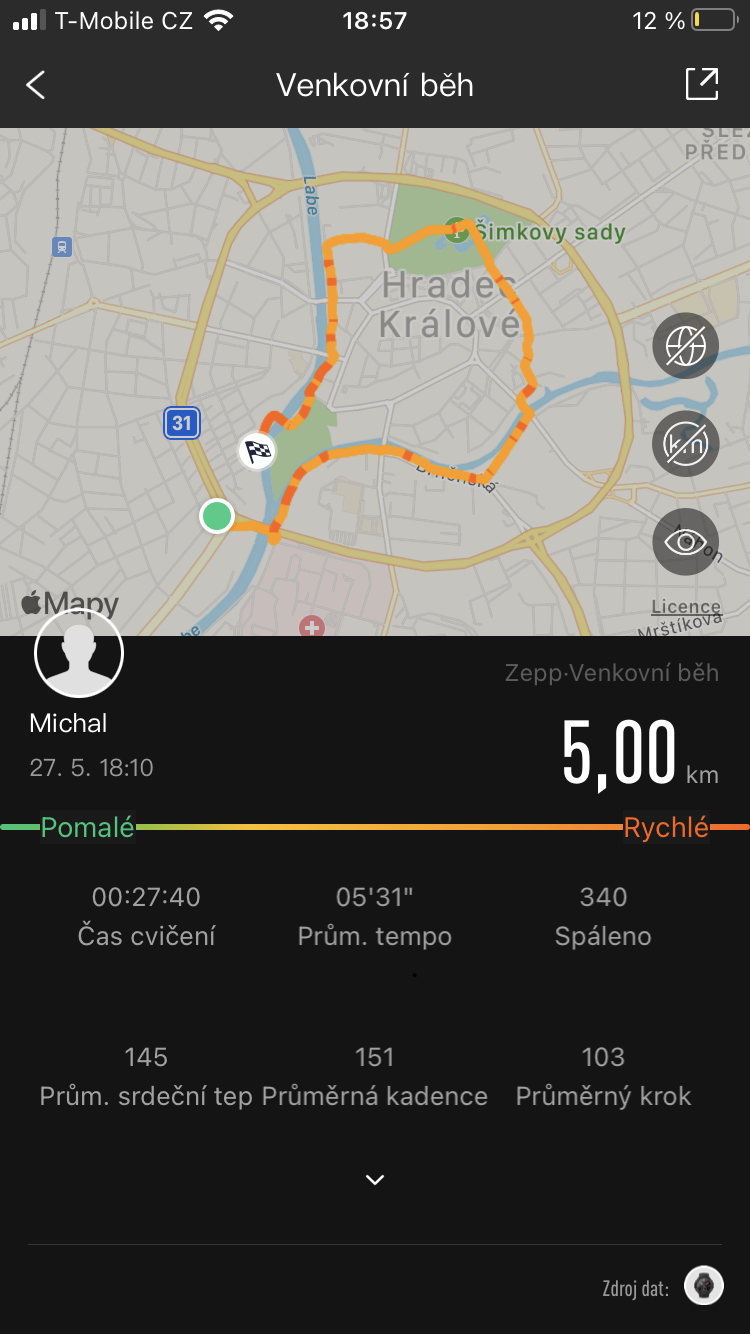
Task: Open Michal's profile avatar
Action: point(79,652)
